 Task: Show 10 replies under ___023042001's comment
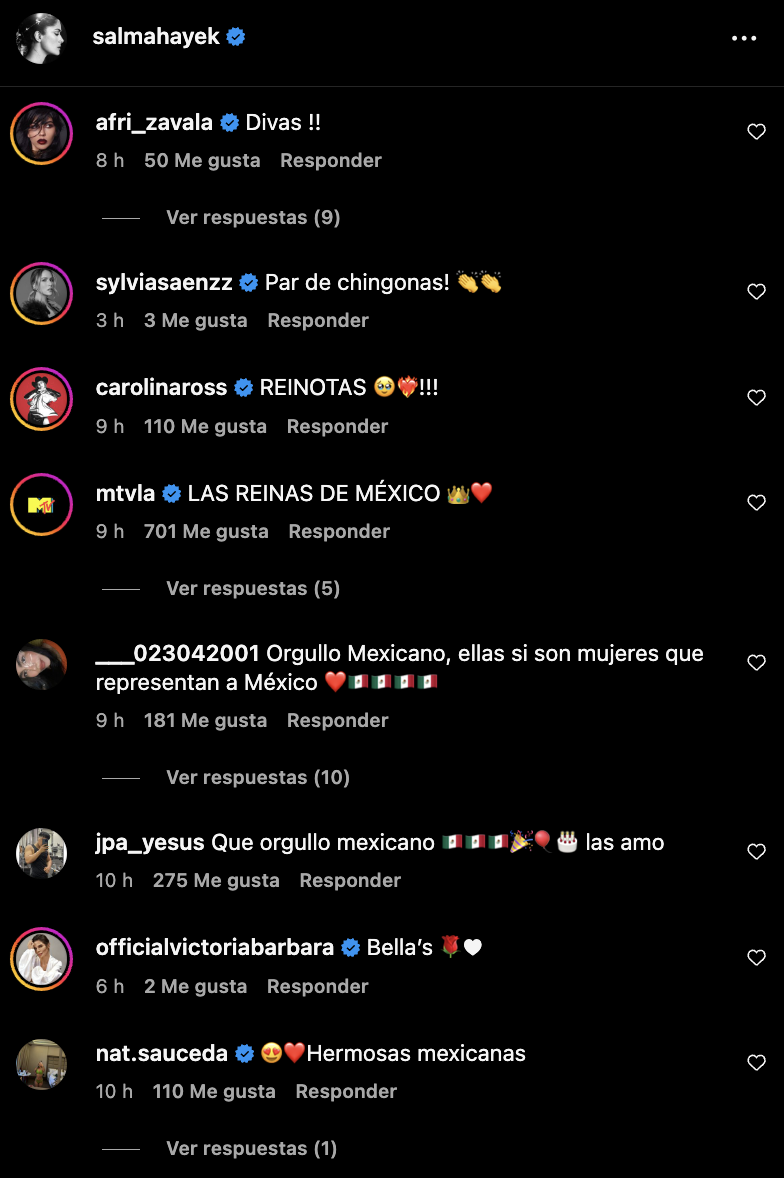pyautogui.click(x=257, y=777)
